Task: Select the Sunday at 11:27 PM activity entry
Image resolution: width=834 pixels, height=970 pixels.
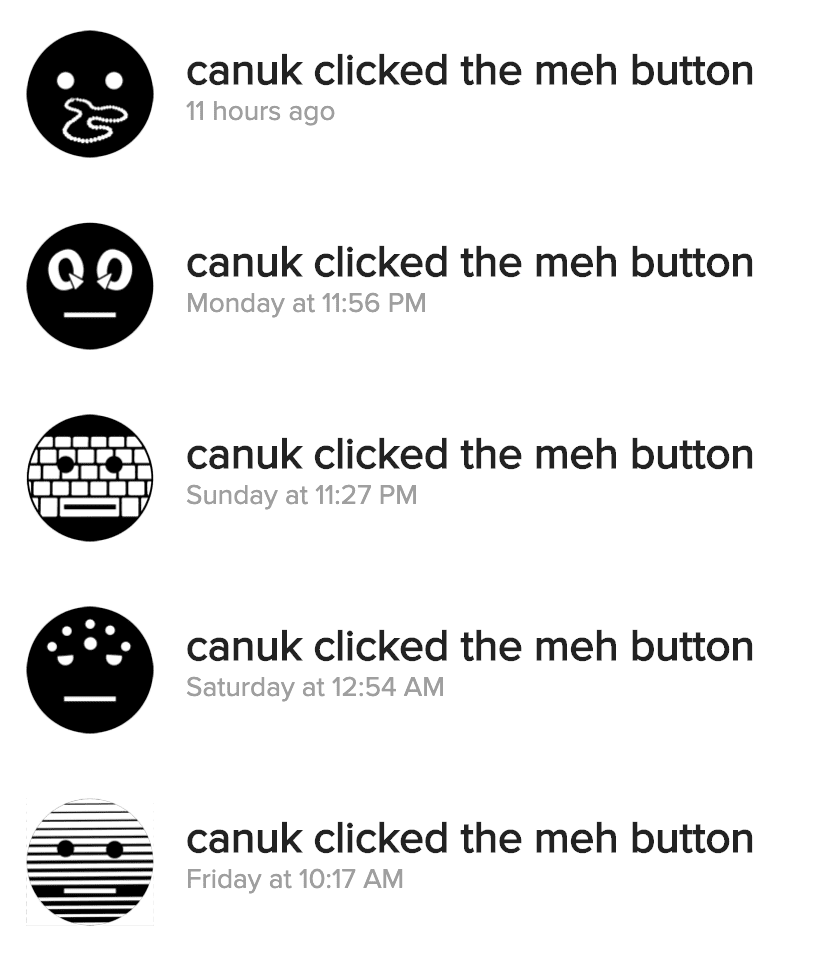Action: tap(469, 456)
